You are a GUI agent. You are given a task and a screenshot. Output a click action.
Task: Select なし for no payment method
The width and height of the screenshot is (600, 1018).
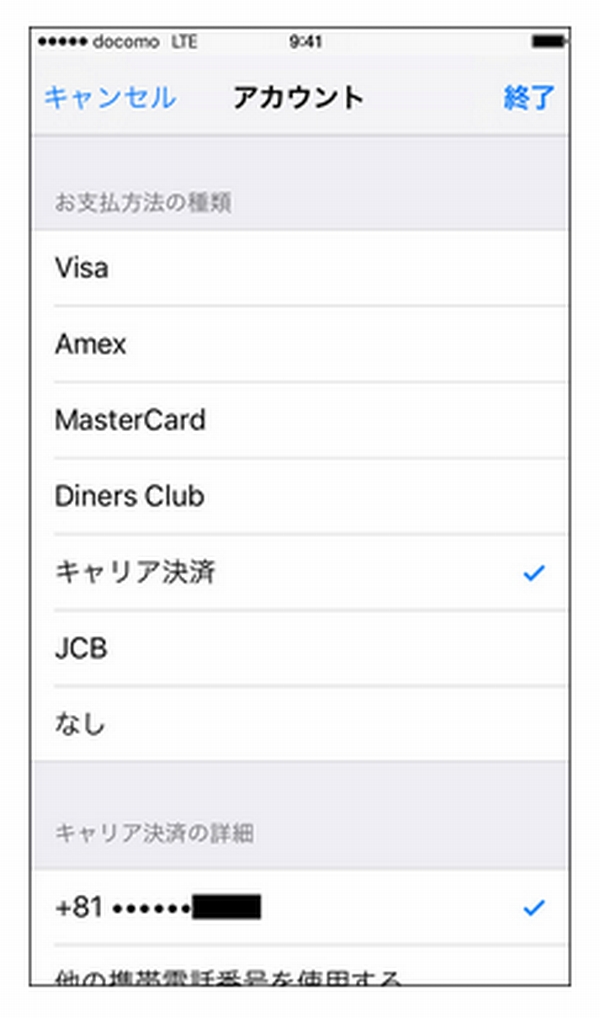[299, 723]
